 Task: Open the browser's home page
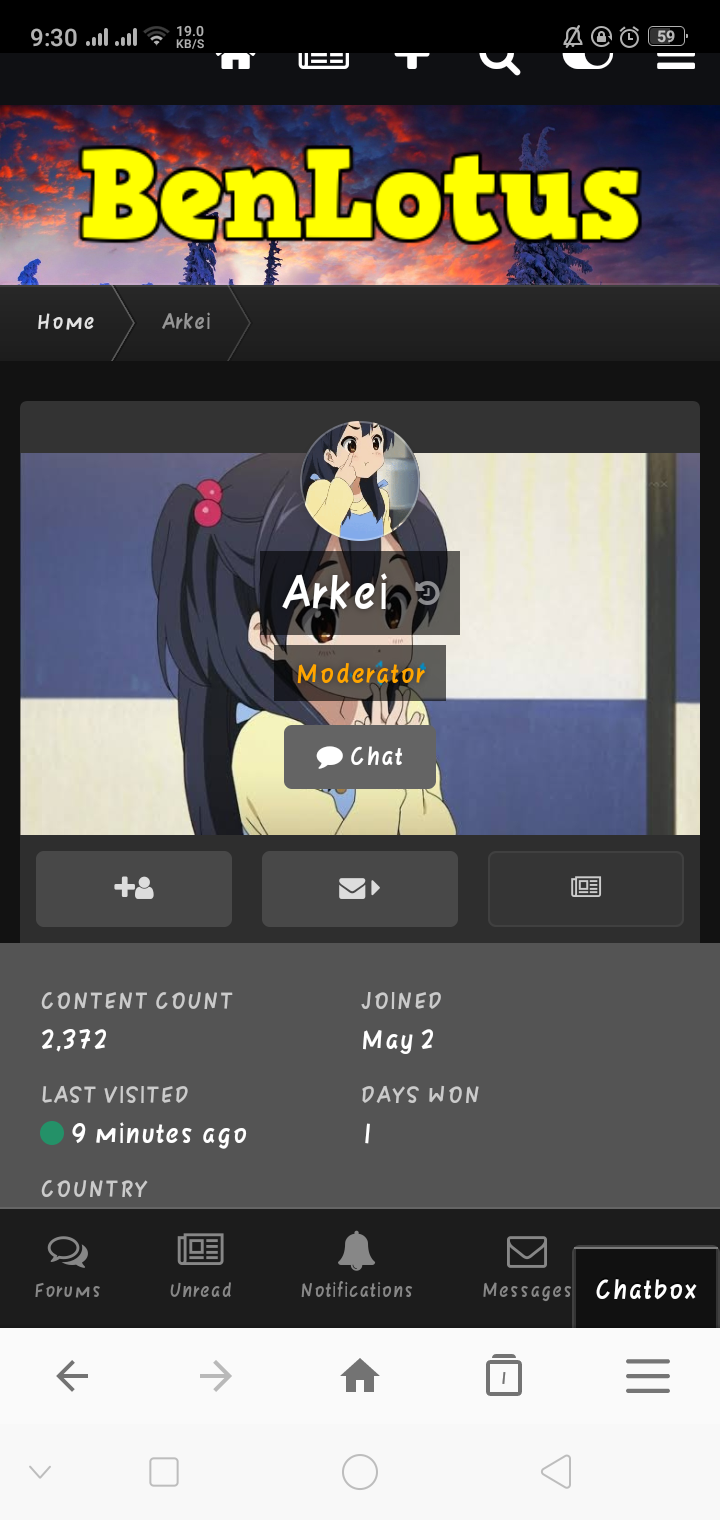360,1377
